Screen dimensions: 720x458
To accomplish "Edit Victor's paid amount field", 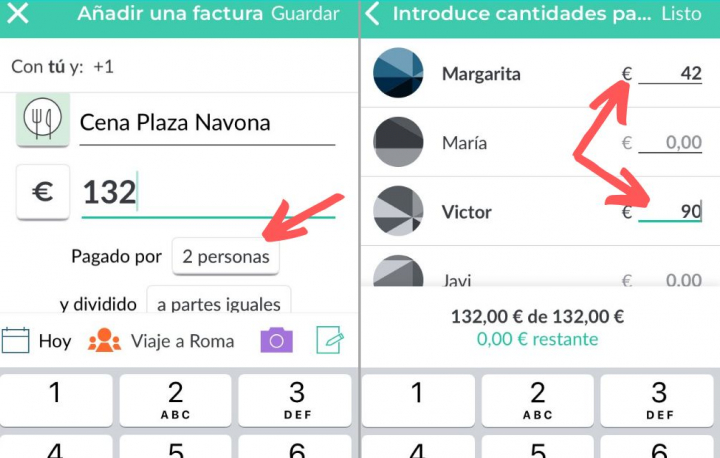I will click(x=670, y=211).
